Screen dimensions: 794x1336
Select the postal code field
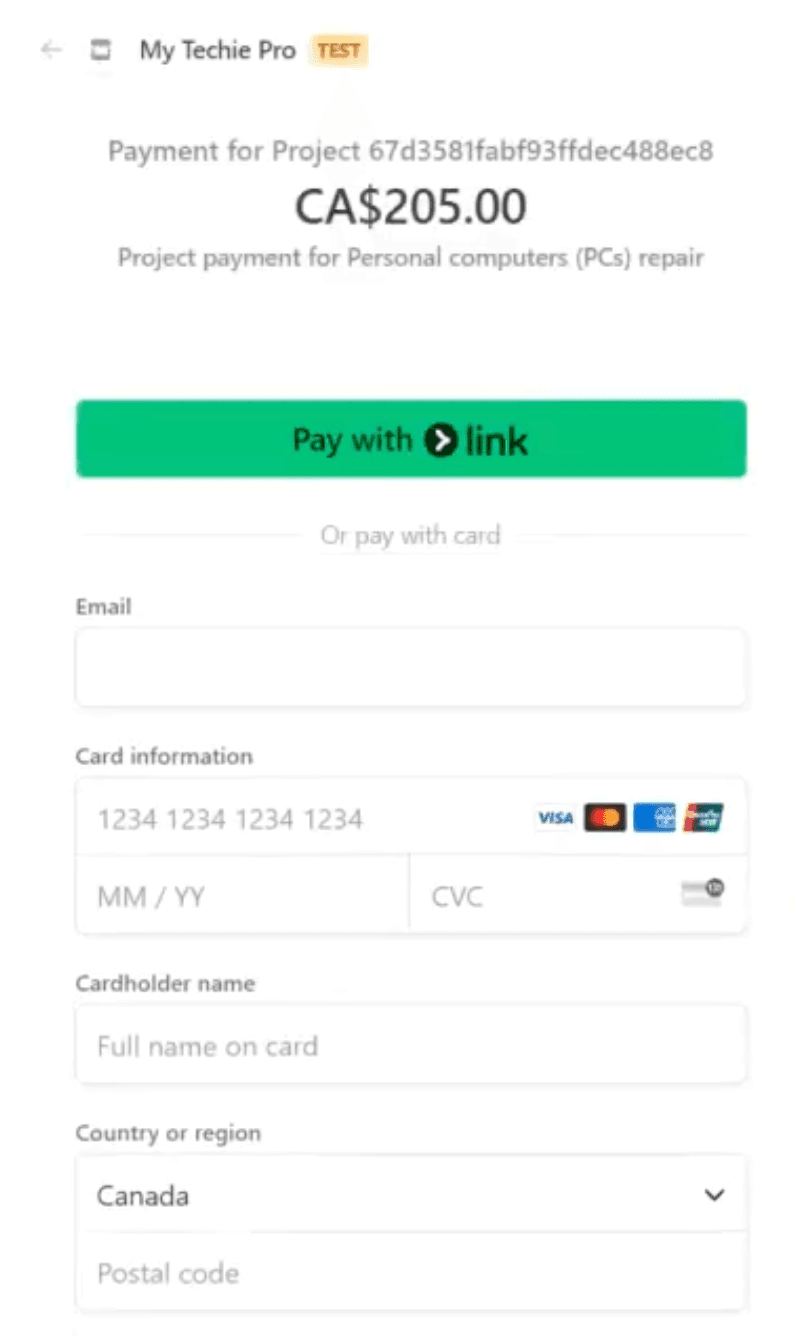pyautogui.click(x=410, y=1273)
